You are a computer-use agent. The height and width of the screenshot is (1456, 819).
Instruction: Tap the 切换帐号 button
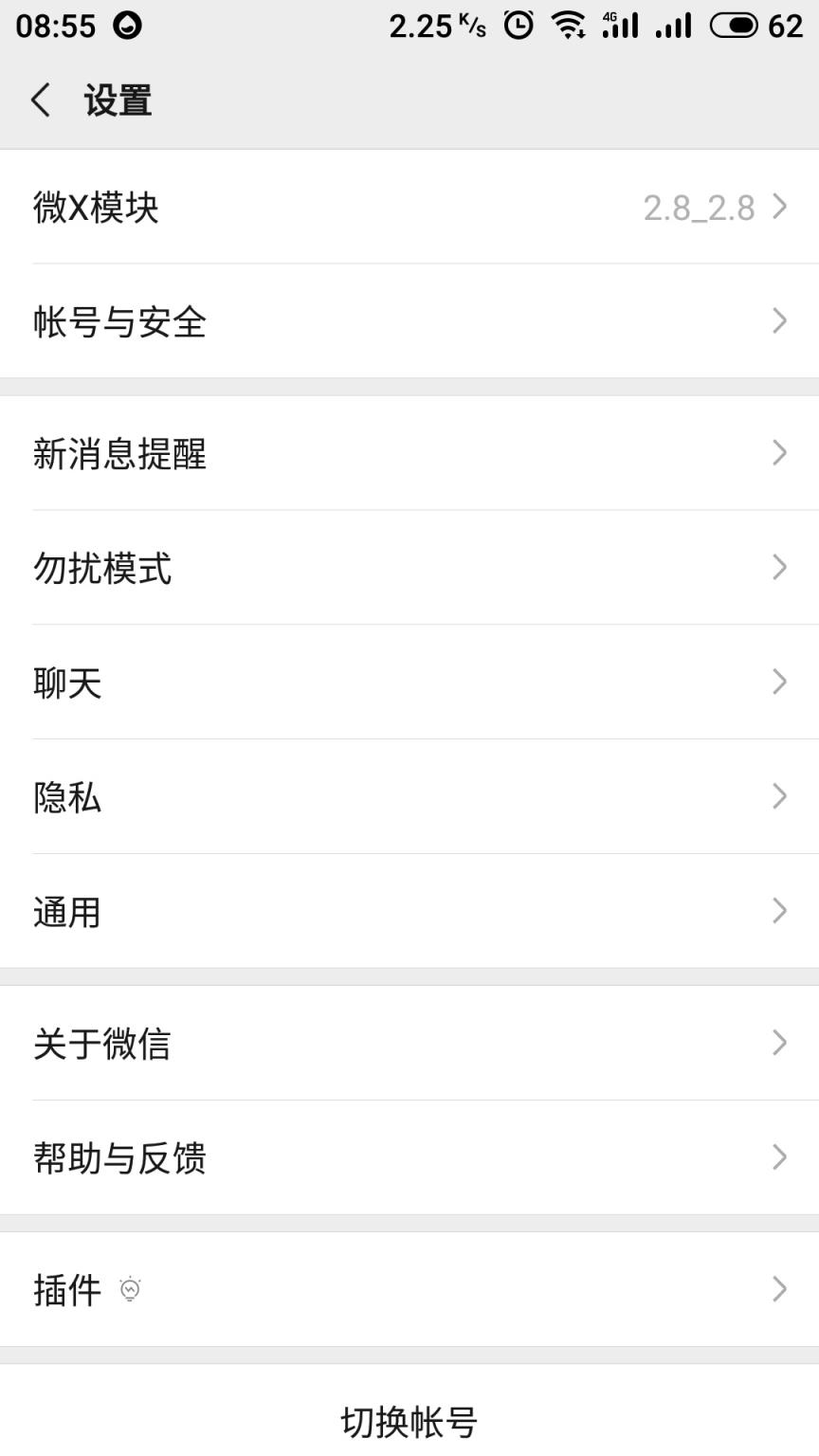[x=409, y=1422]
